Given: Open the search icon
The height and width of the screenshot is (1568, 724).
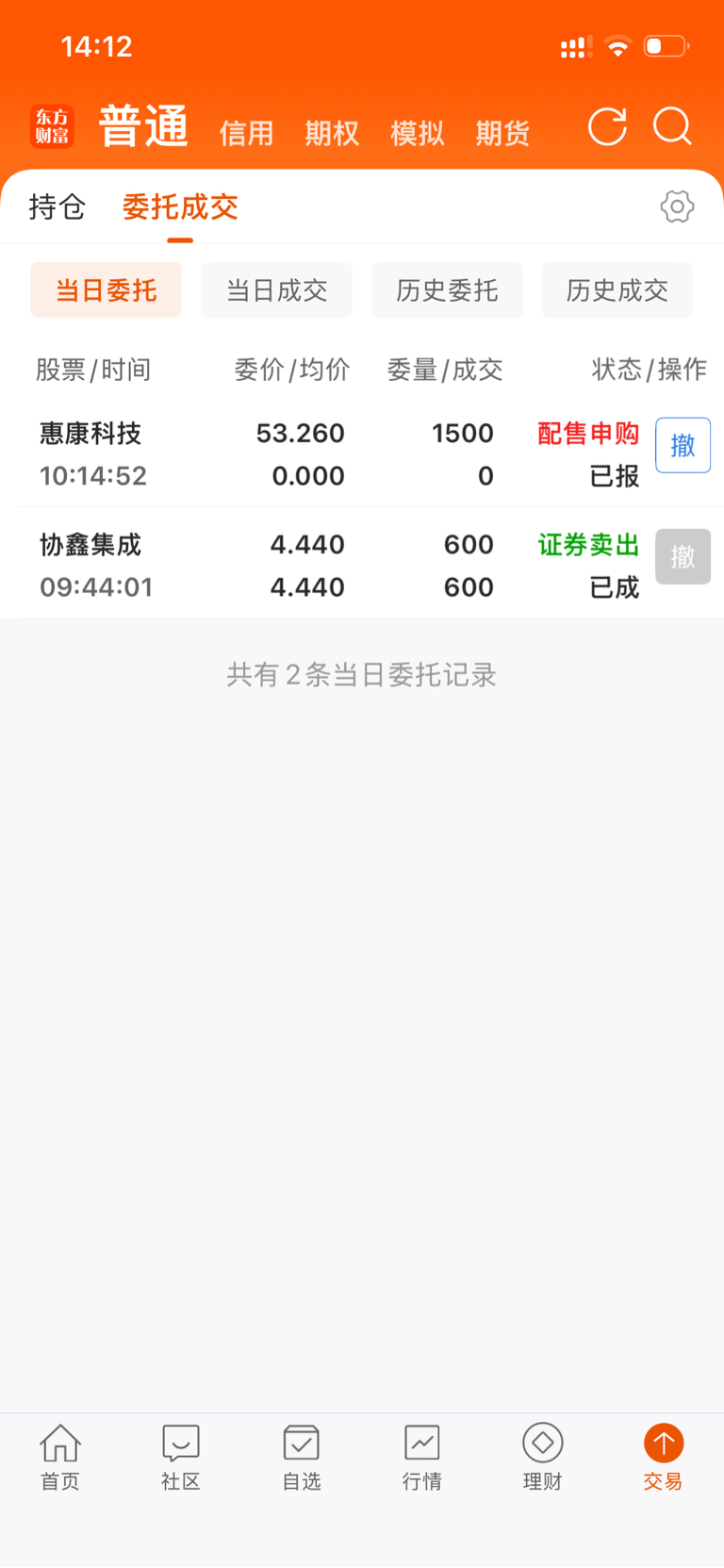Looking at the screenshot, I should tap(673, 126).
